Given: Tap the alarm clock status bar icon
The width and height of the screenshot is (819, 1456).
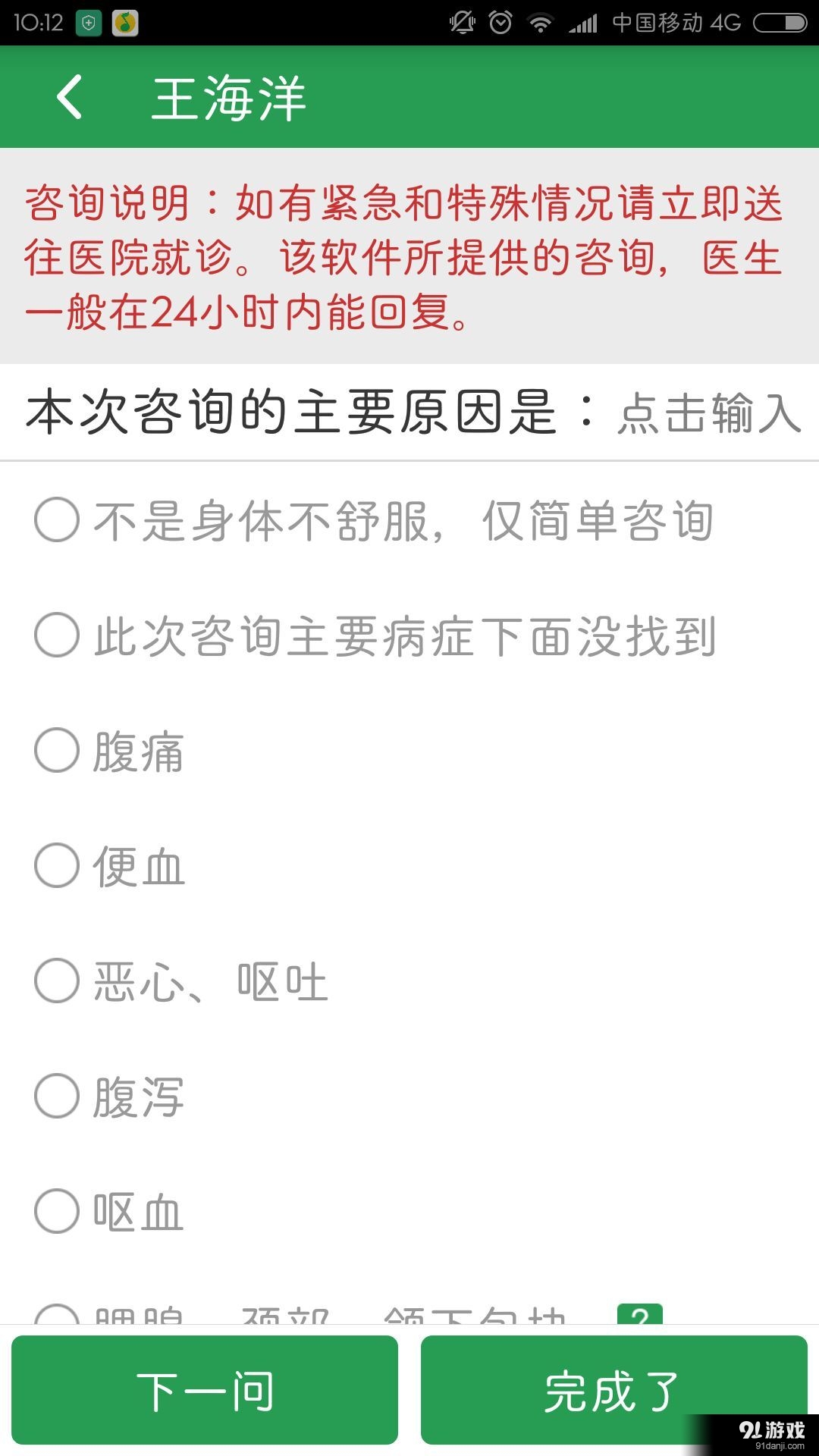Looking at the screenshot, I should click(500, 23).
